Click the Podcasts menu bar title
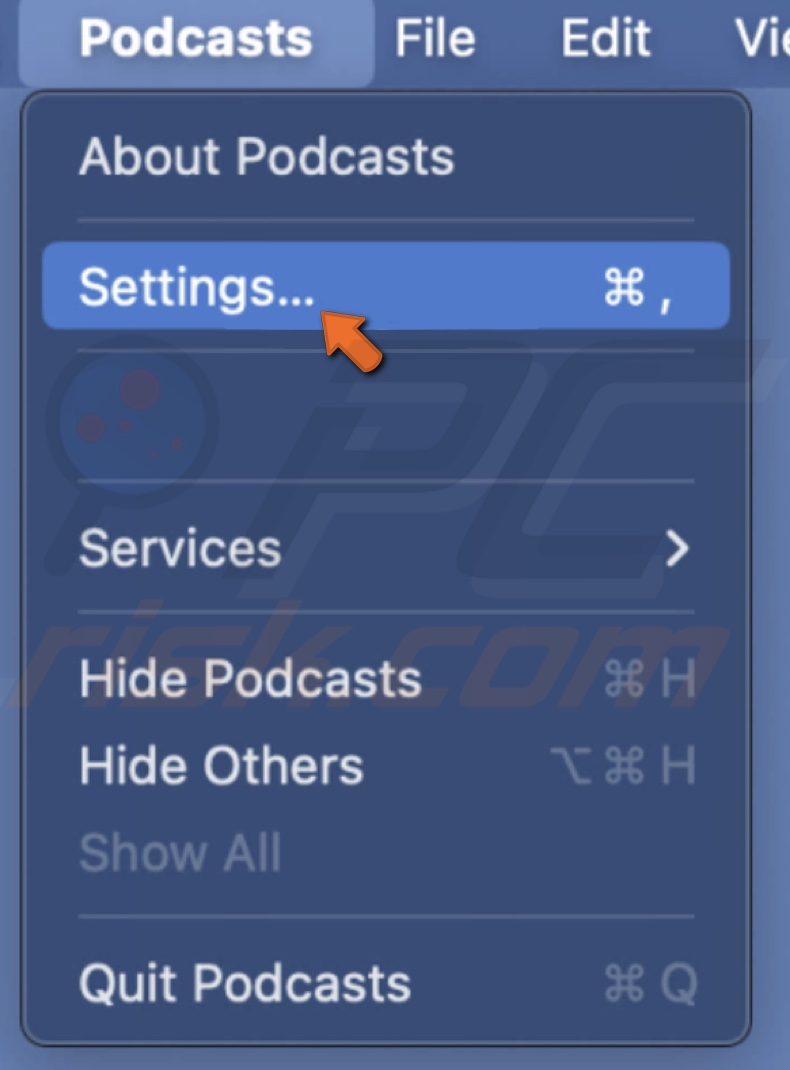Viewport: 790px width, 1070px height. 195,38
